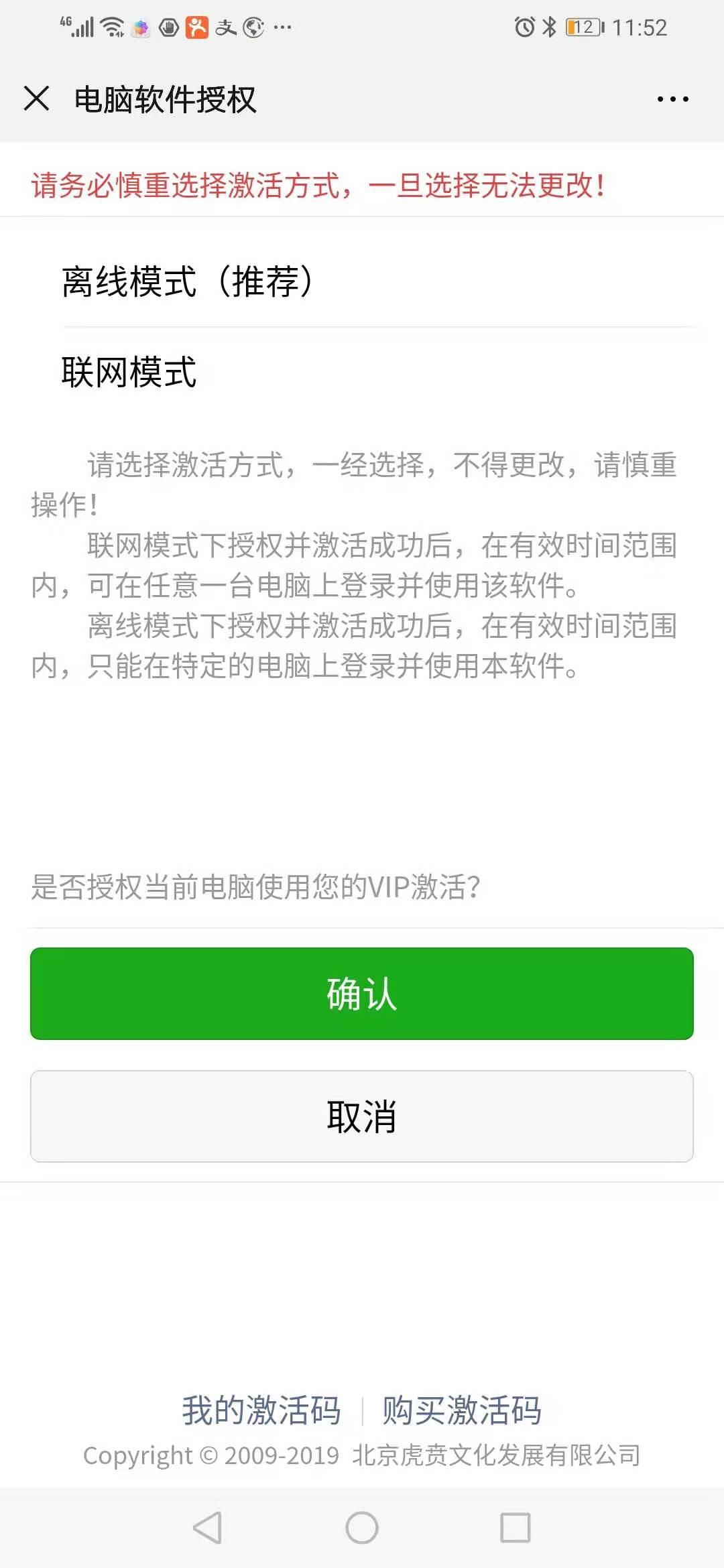
Task: Select 离线模式（推荐） activation option
Action: click(x=362, y=281)
